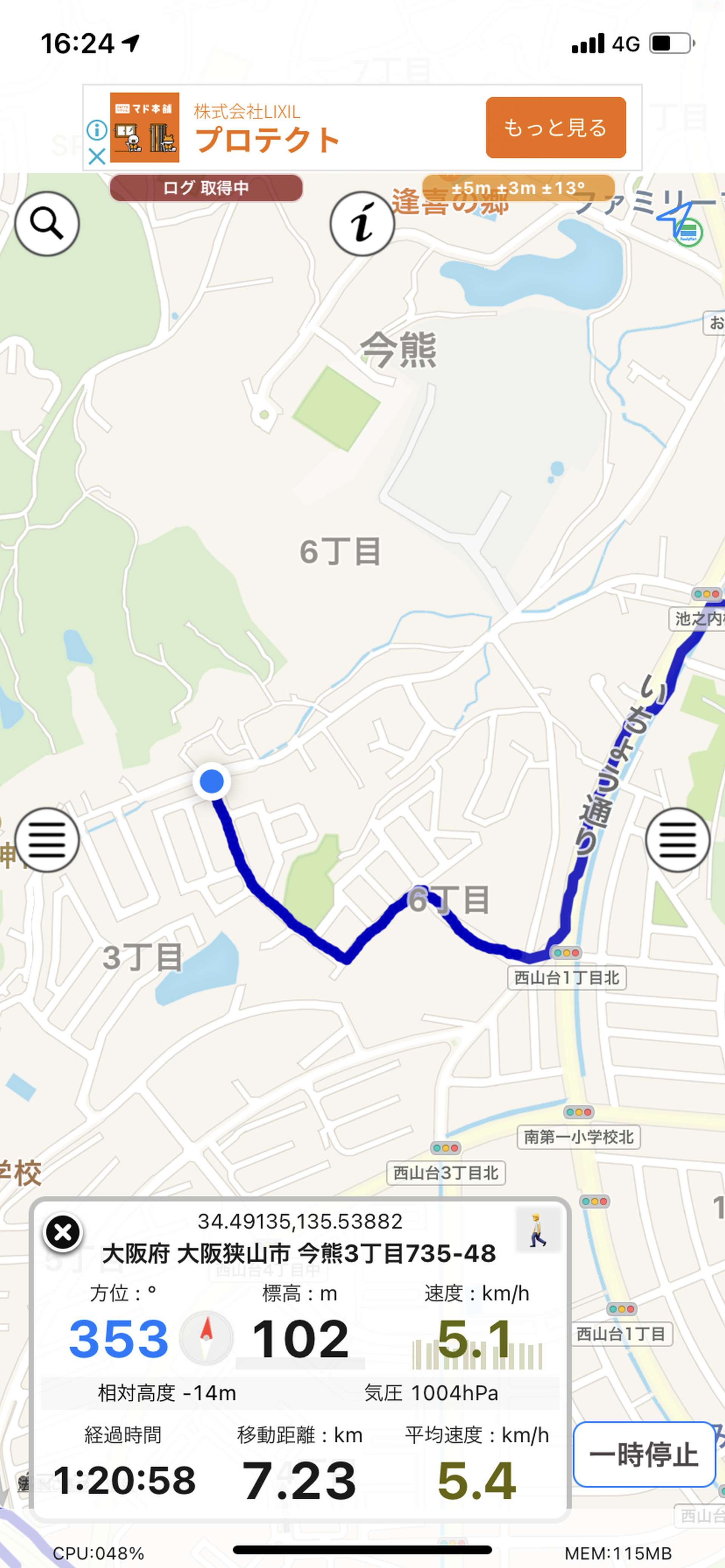Tap the GPS accuracy indicator
The image size is (725, 1568).
pos(518,188)
